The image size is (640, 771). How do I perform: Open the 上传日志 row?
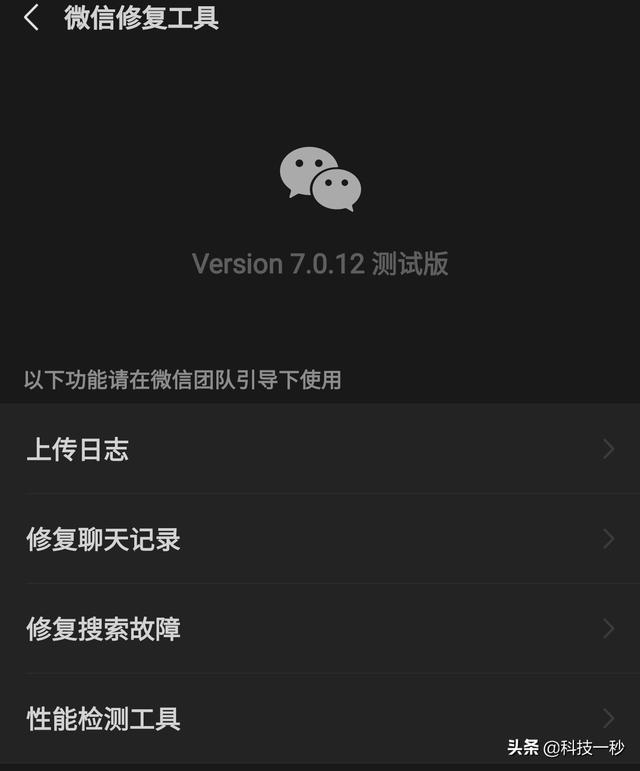pos(320,450)
